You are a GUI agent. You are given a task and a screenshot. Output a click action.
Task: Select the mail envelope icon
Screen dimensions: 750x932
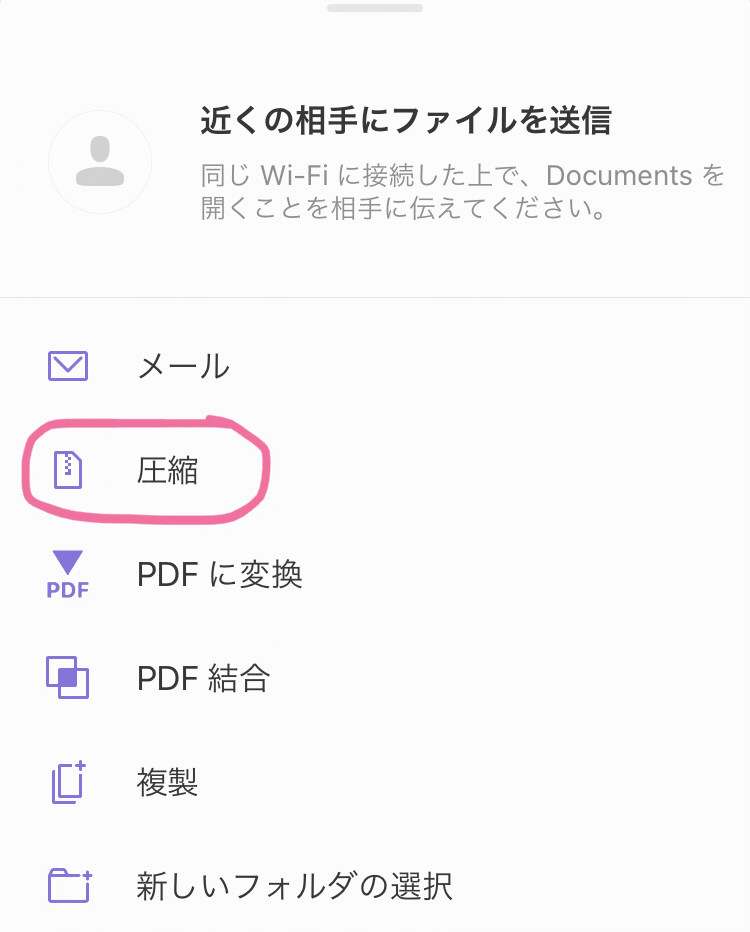click(66, 366)
